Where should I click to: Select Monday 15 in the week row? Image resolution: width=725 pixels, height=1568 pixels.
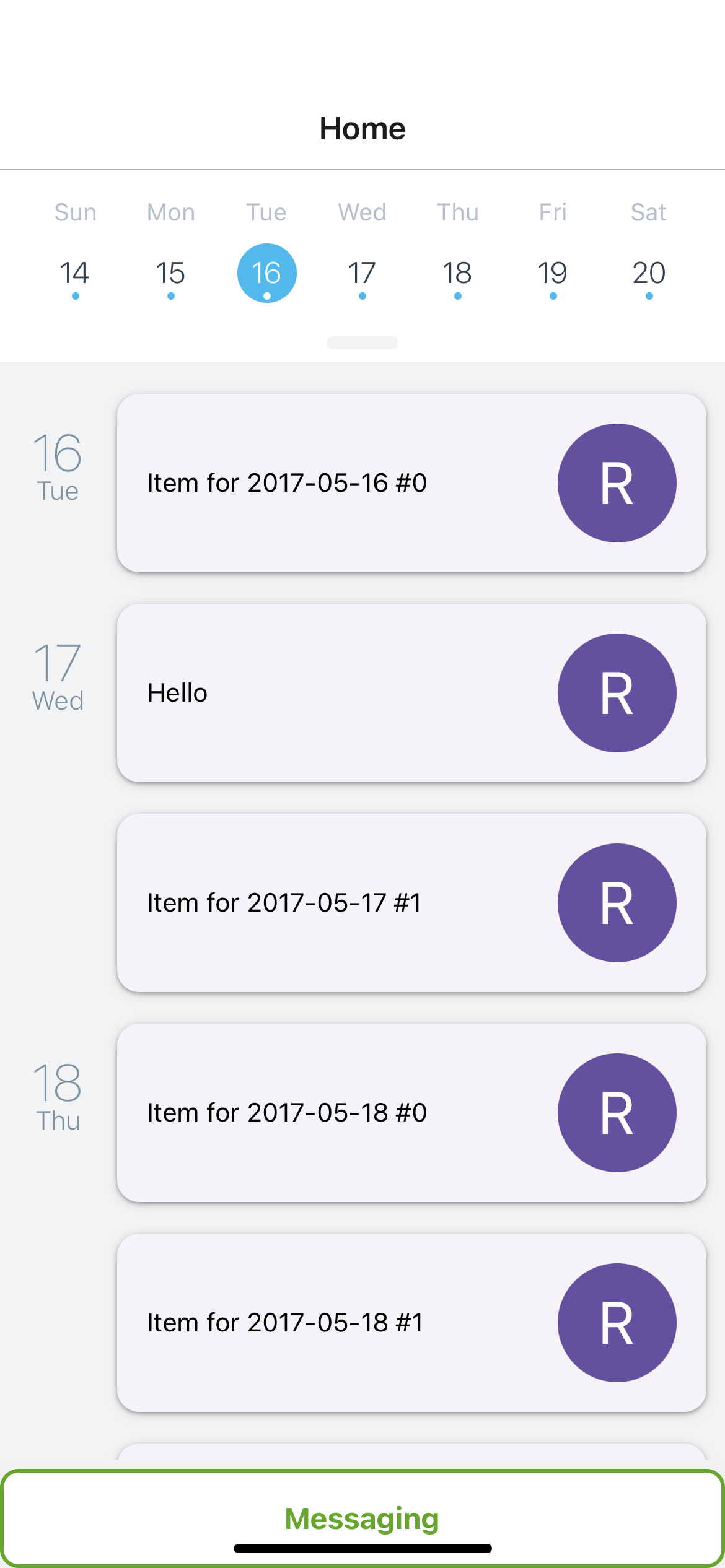click(x=170, y=273)
